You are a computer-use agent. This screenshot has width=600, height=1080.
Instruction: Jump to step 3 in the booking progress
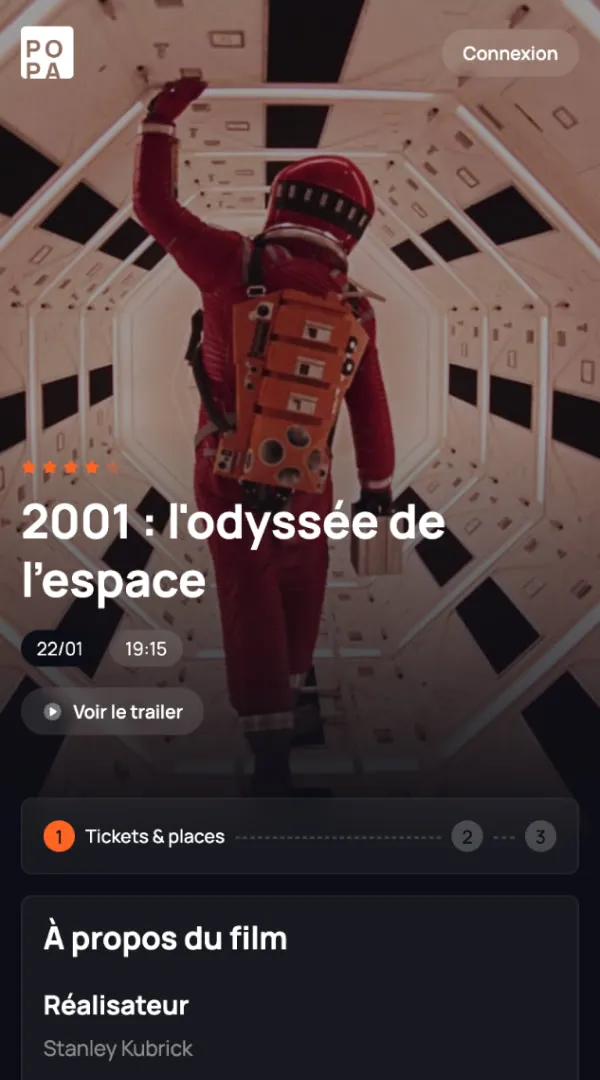coord(540,837)
